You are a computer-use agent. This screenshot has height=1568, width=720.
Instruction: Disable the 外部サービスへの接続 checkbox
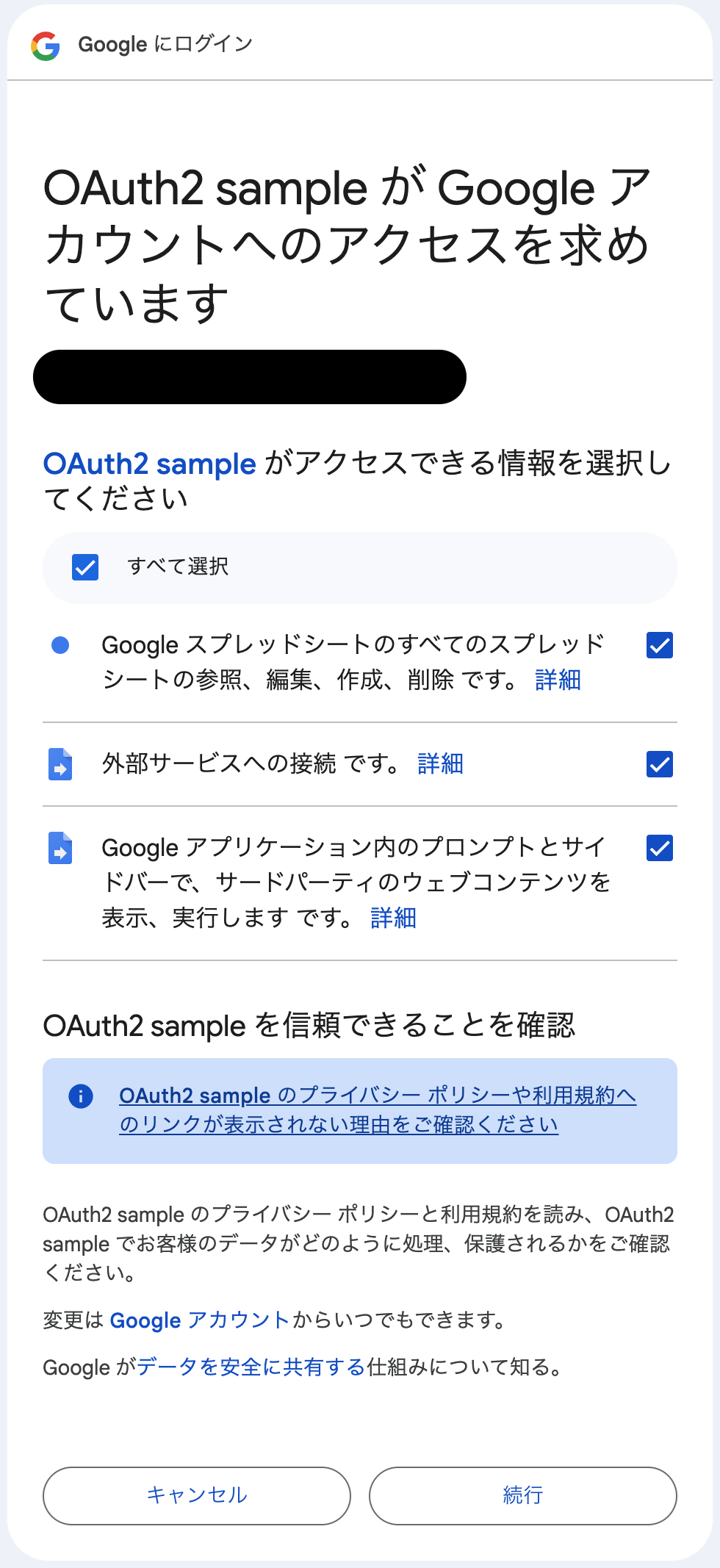tap(659, 764)
